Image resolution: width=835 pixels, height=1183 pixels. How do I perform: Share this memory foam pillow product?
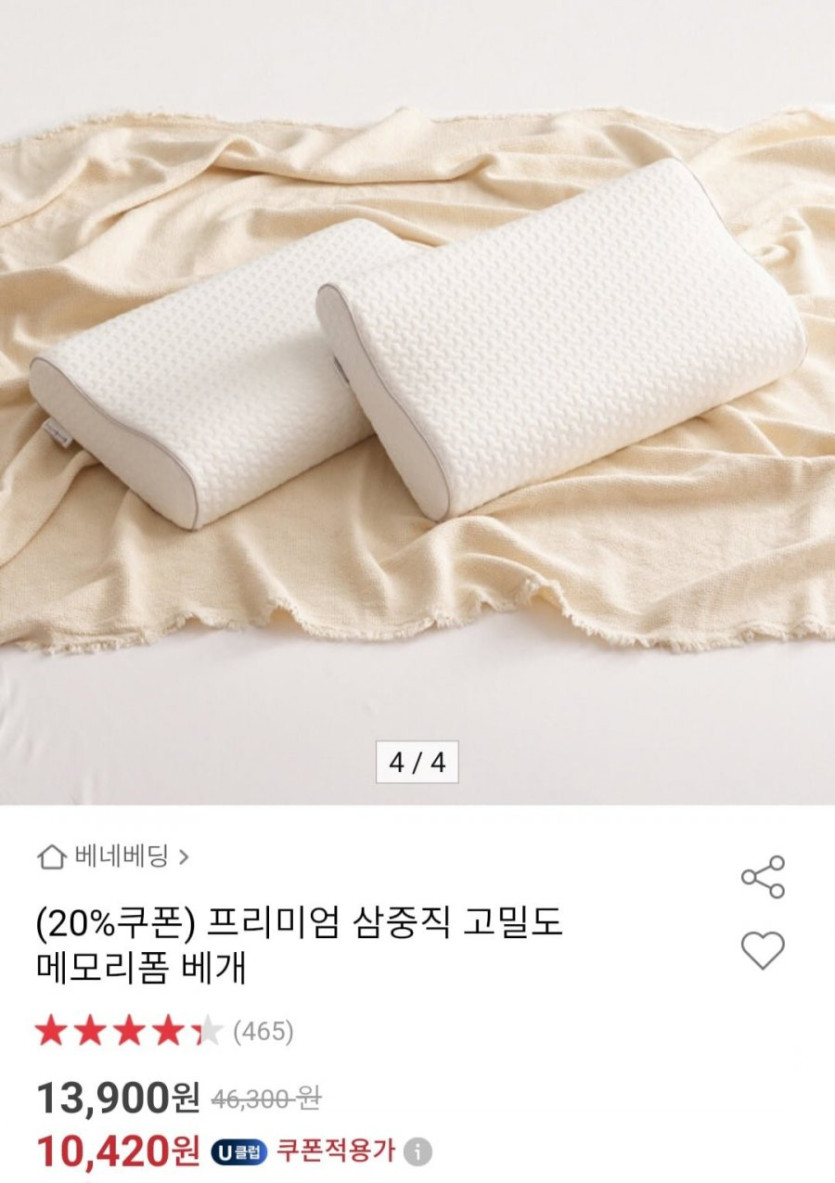(x=763, y=877)
